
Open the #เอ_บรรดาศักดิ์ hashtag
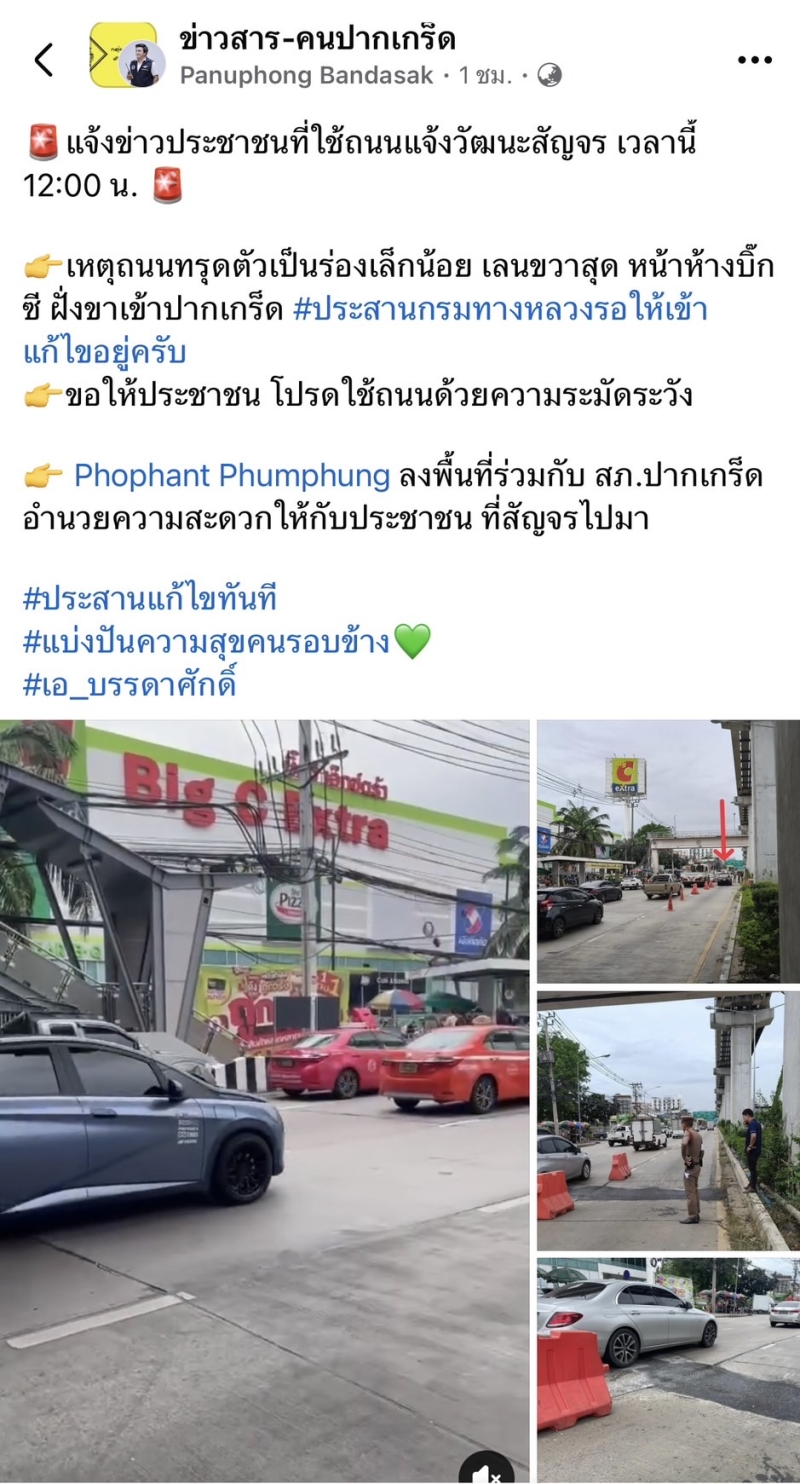[x=130, y=685]
